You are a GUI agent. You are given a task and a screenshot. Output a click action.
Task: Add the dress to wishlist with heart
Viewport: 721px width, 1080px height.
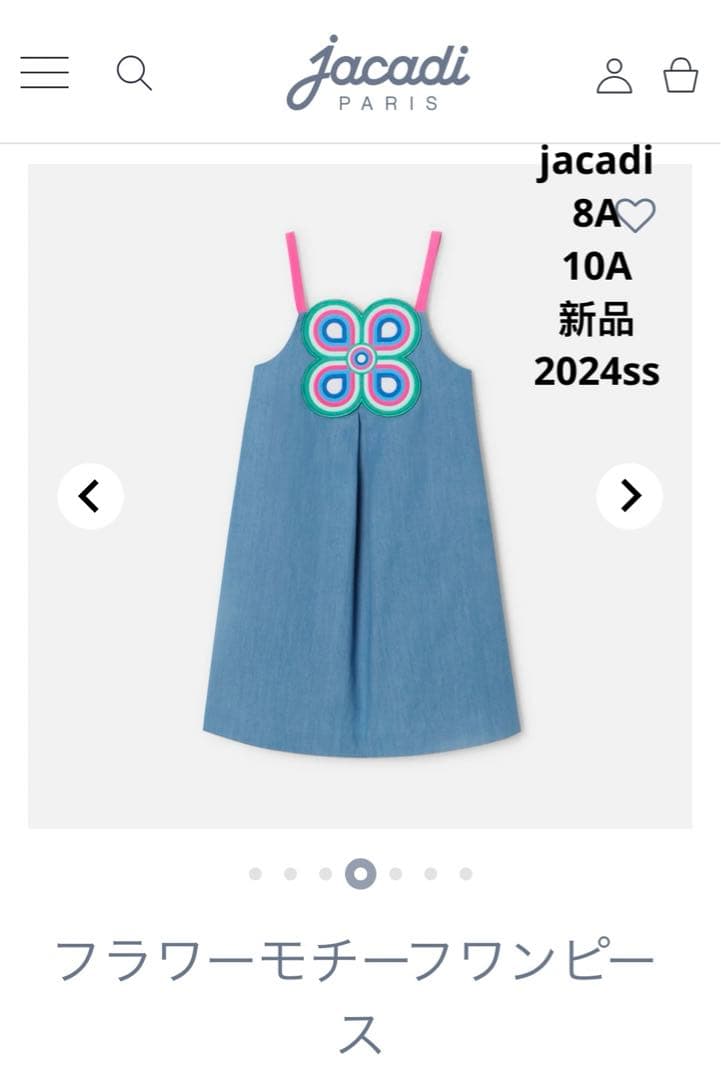click(636, 215)
